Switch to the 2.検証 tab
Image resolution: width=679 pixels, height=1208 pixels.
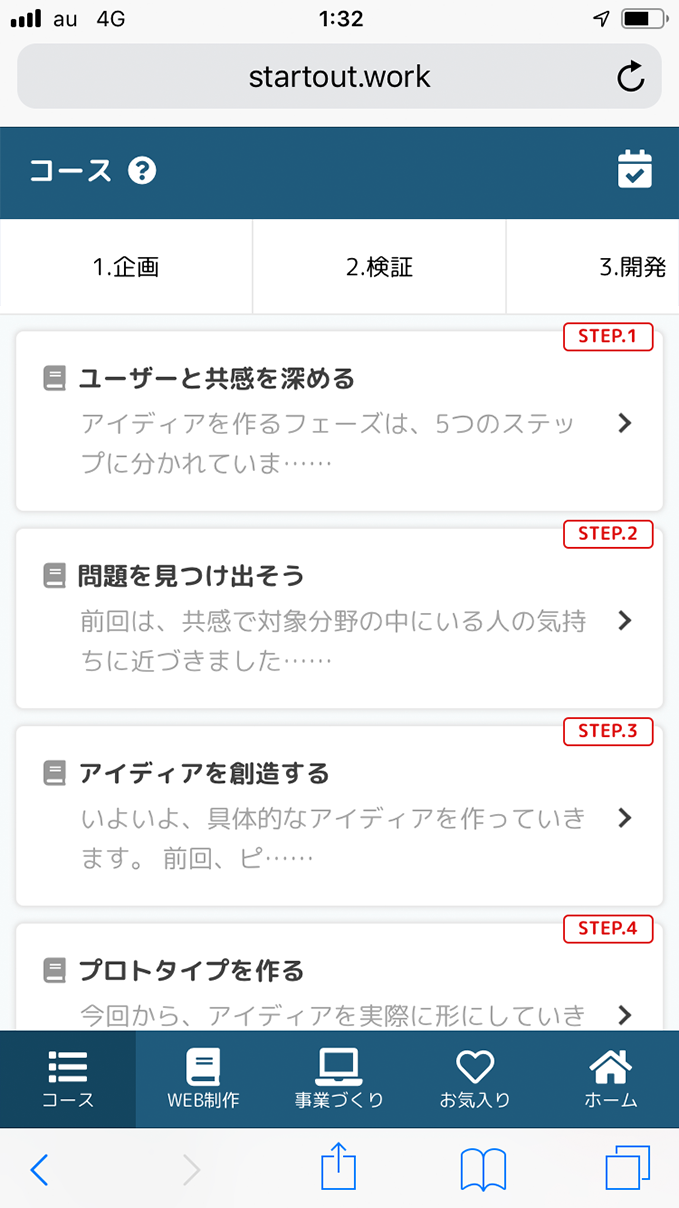(379, 267)
